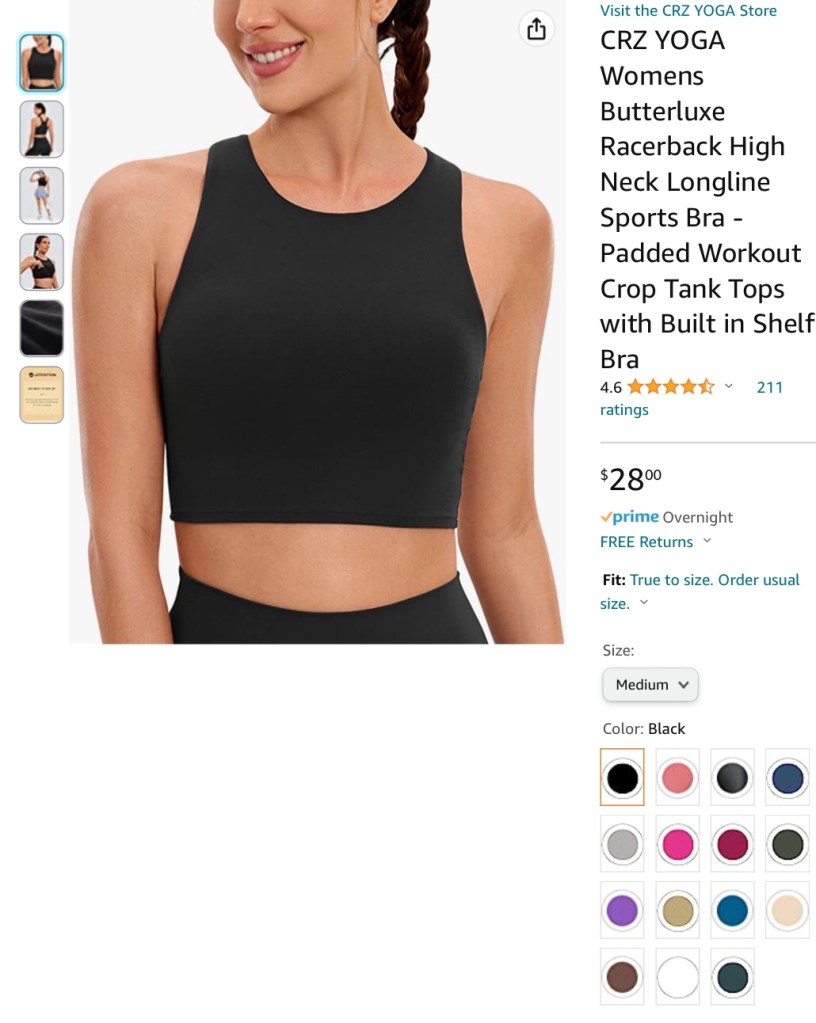This screenshot has width=816, height=1023.
Task: Select the white color swatch
Action: pos(677,977)
